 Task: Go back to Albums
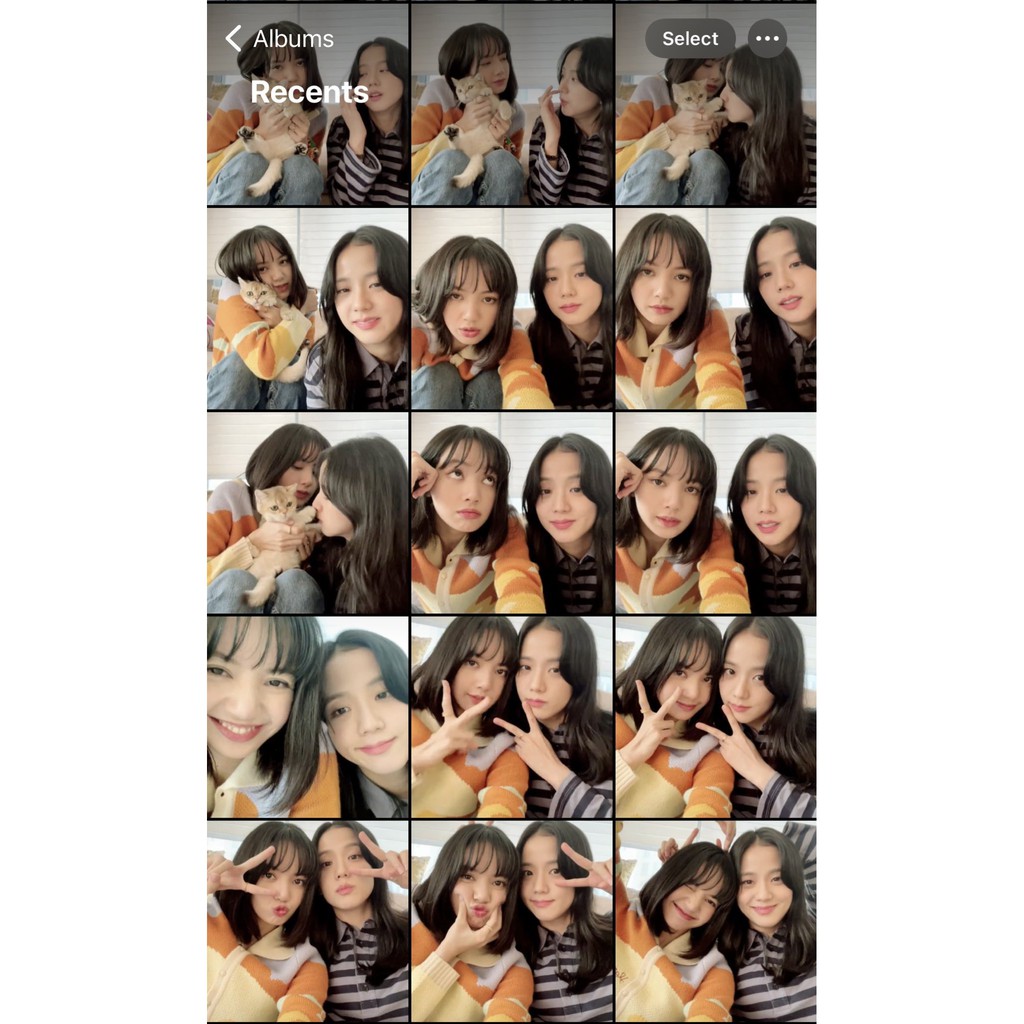click(279, 39)
